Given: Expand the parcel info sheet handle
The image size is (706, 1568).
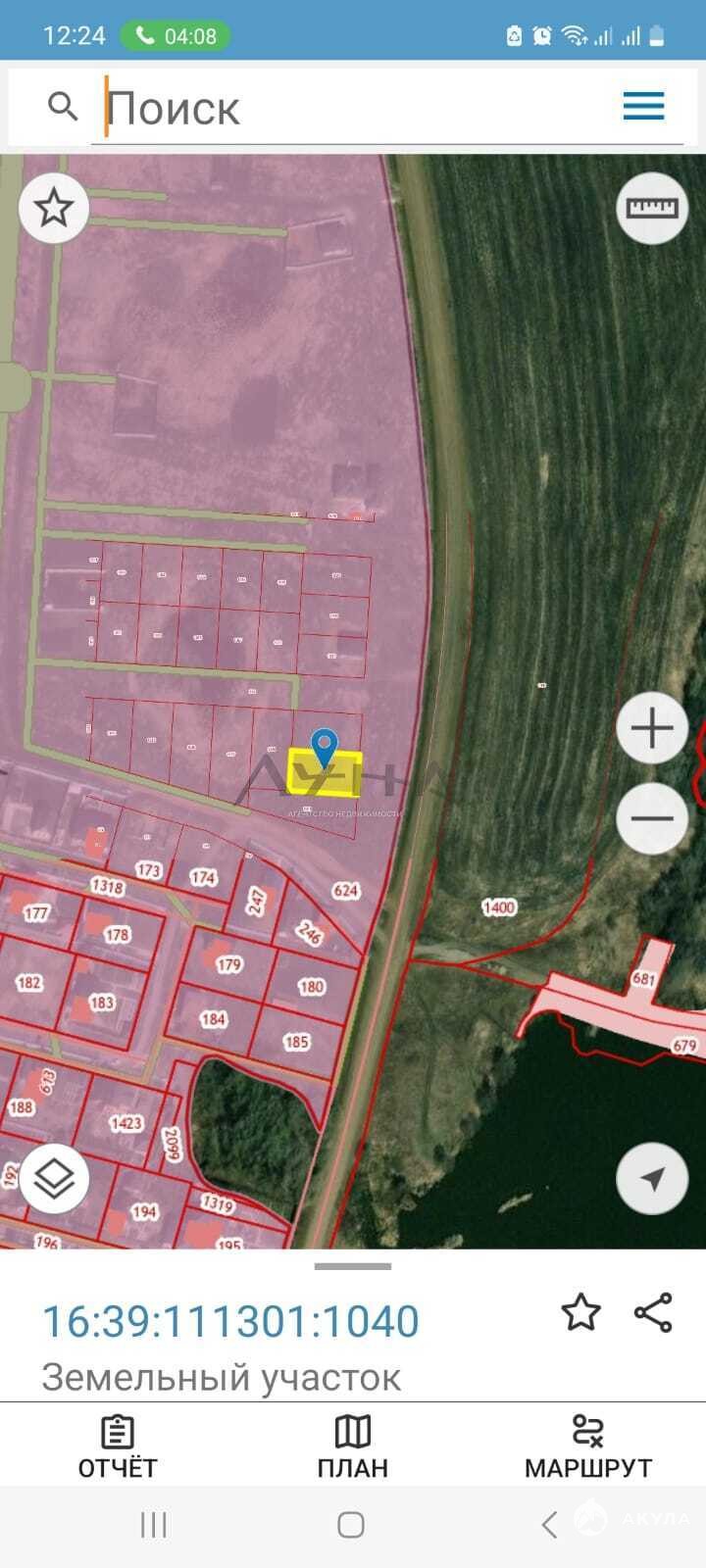Looking at the screenshot, I should point(353,1266).
